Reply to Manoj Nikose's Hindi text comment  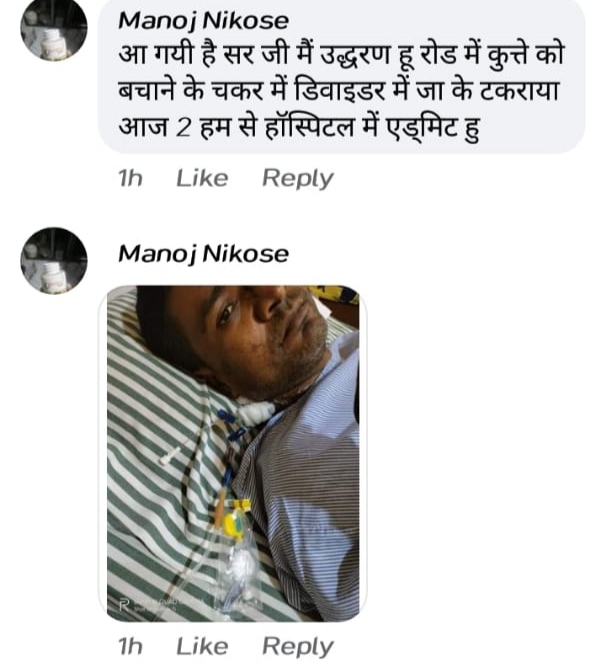297,178
